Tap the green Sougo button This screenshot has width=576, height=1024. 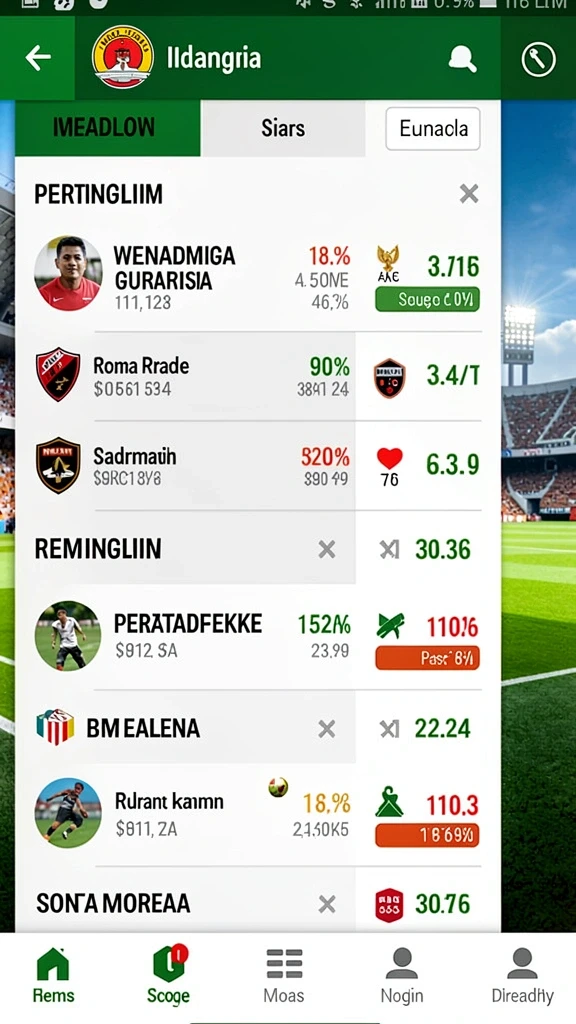point(427,300)
